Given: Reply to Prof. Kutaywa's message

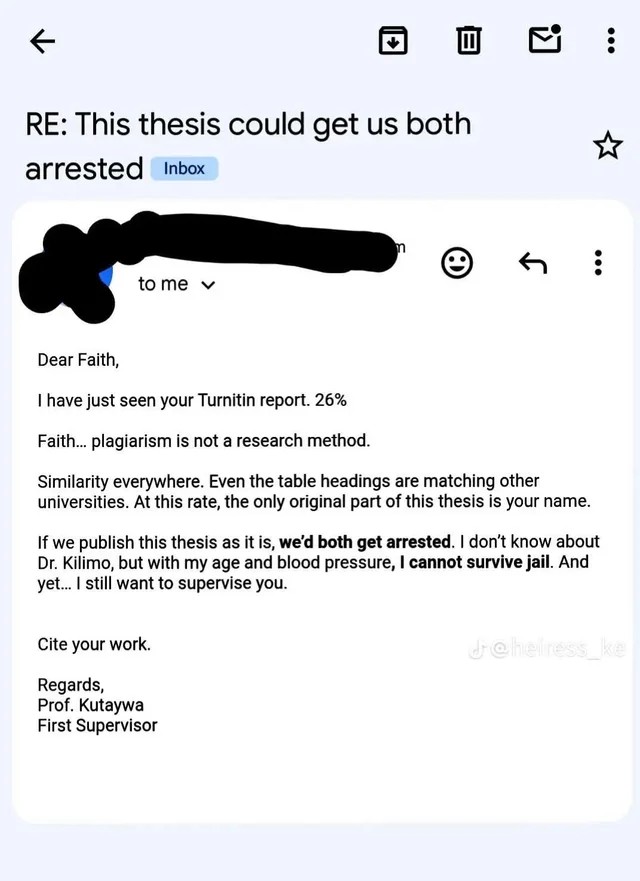Looking at the screenshot, I should pyautogui.click(x=533, y=263).
